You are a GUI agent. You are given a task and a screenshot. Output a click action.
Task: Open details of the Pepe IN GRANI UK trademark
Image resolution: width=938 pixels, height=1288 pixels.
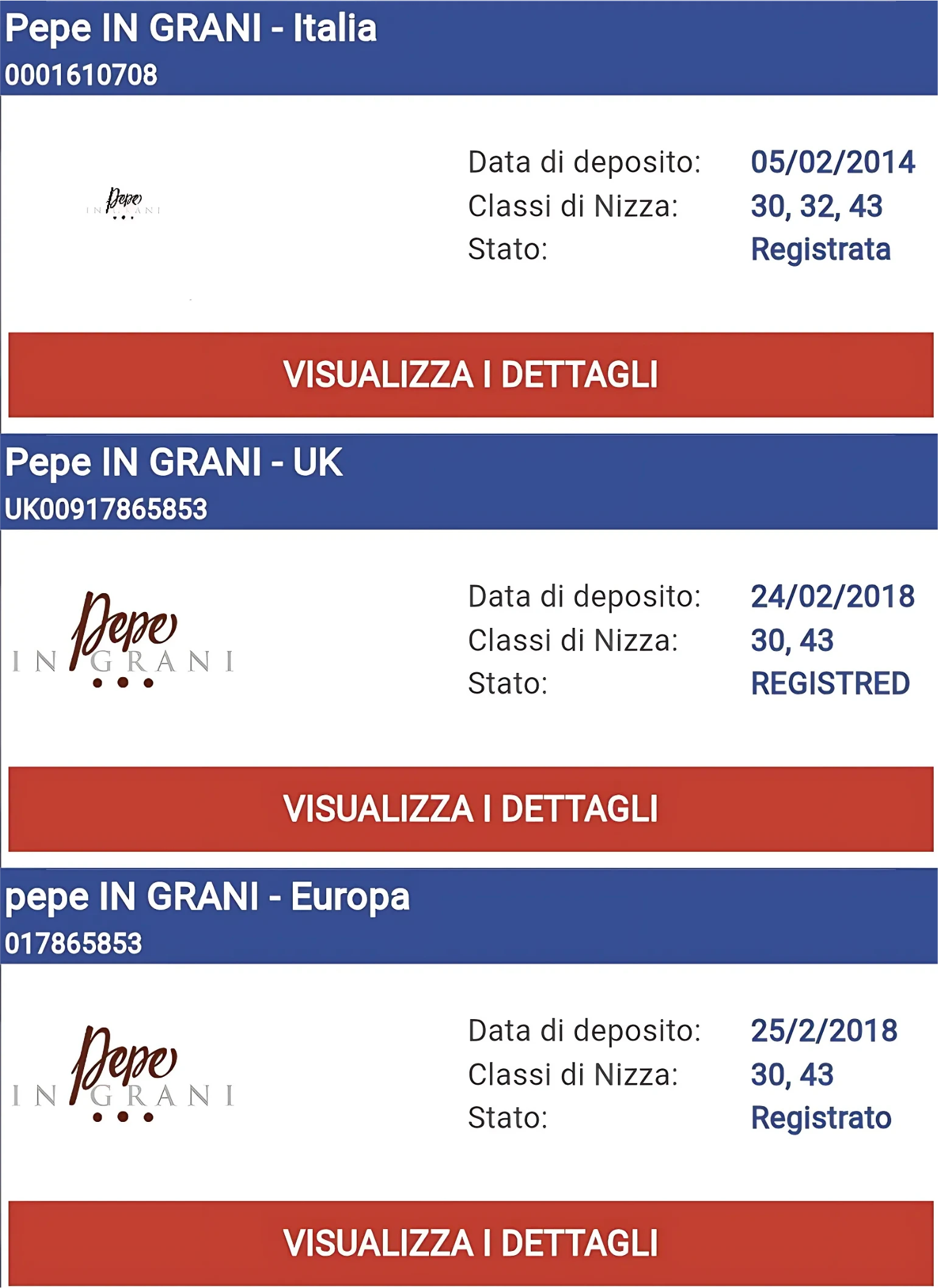[470, 809]
